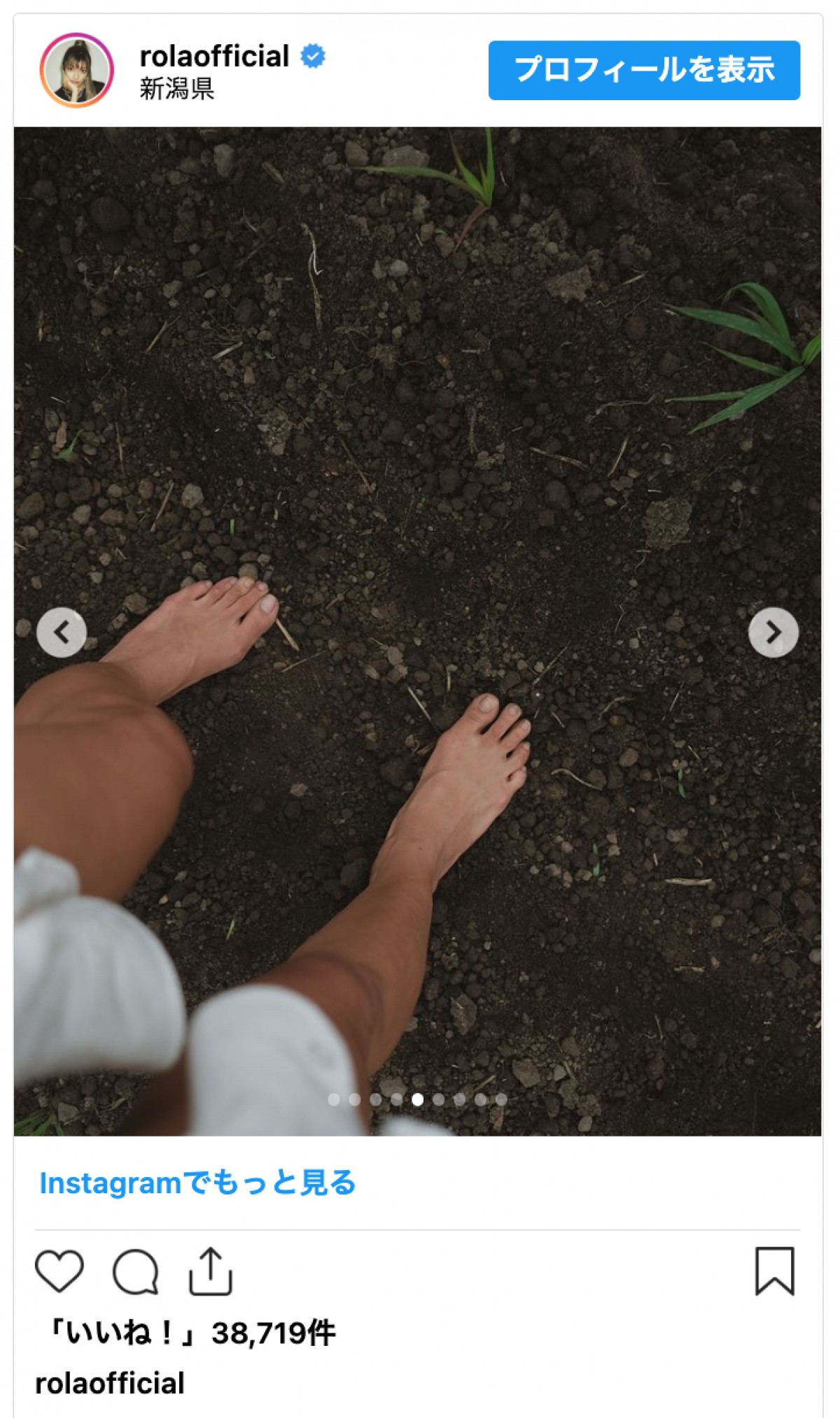Screen dimensions: 840x1418
Task: View the 「いいね！」38,719件 likes list
Action: 189,1333
